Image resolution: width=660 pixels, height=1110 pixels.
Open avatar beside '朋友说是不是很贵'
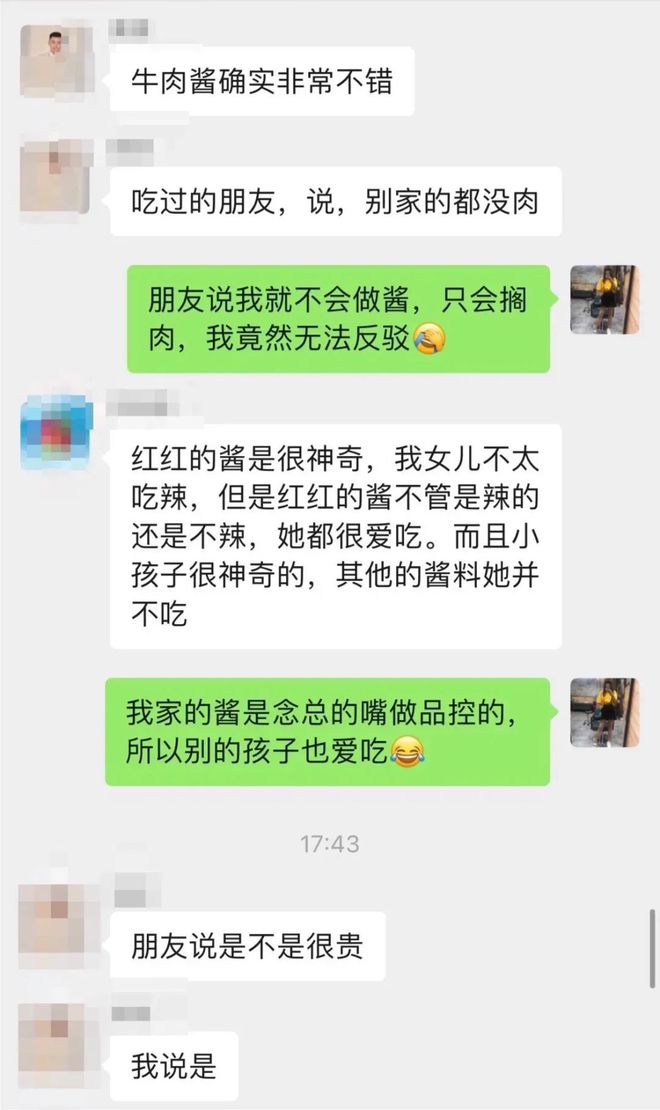click(56, 919)
